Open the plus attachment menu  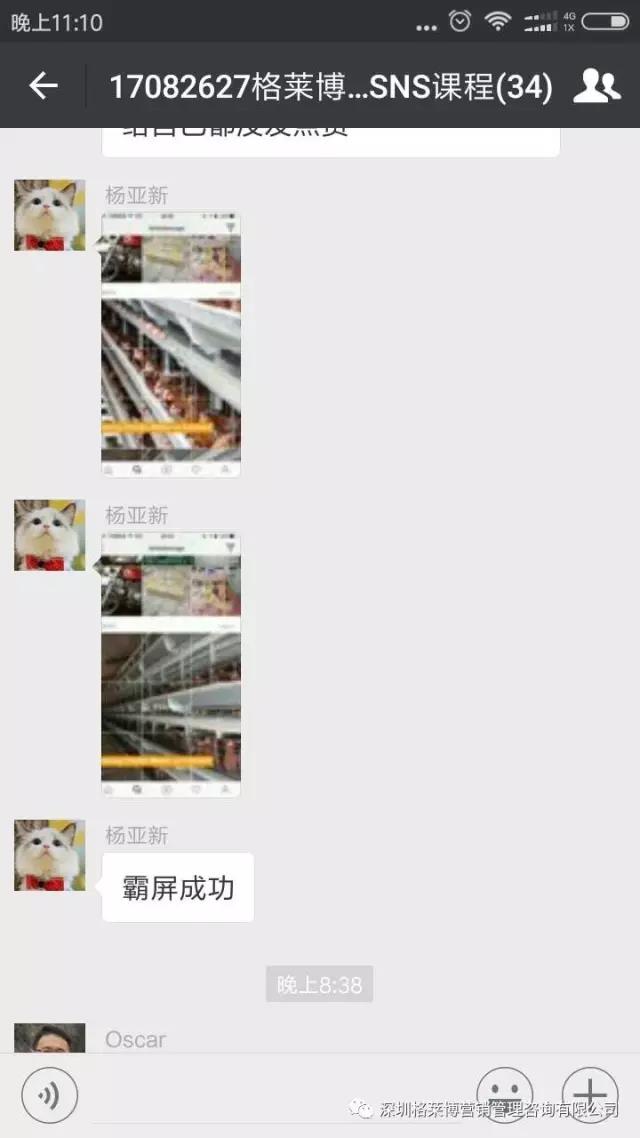click(x=590, y=1093)
